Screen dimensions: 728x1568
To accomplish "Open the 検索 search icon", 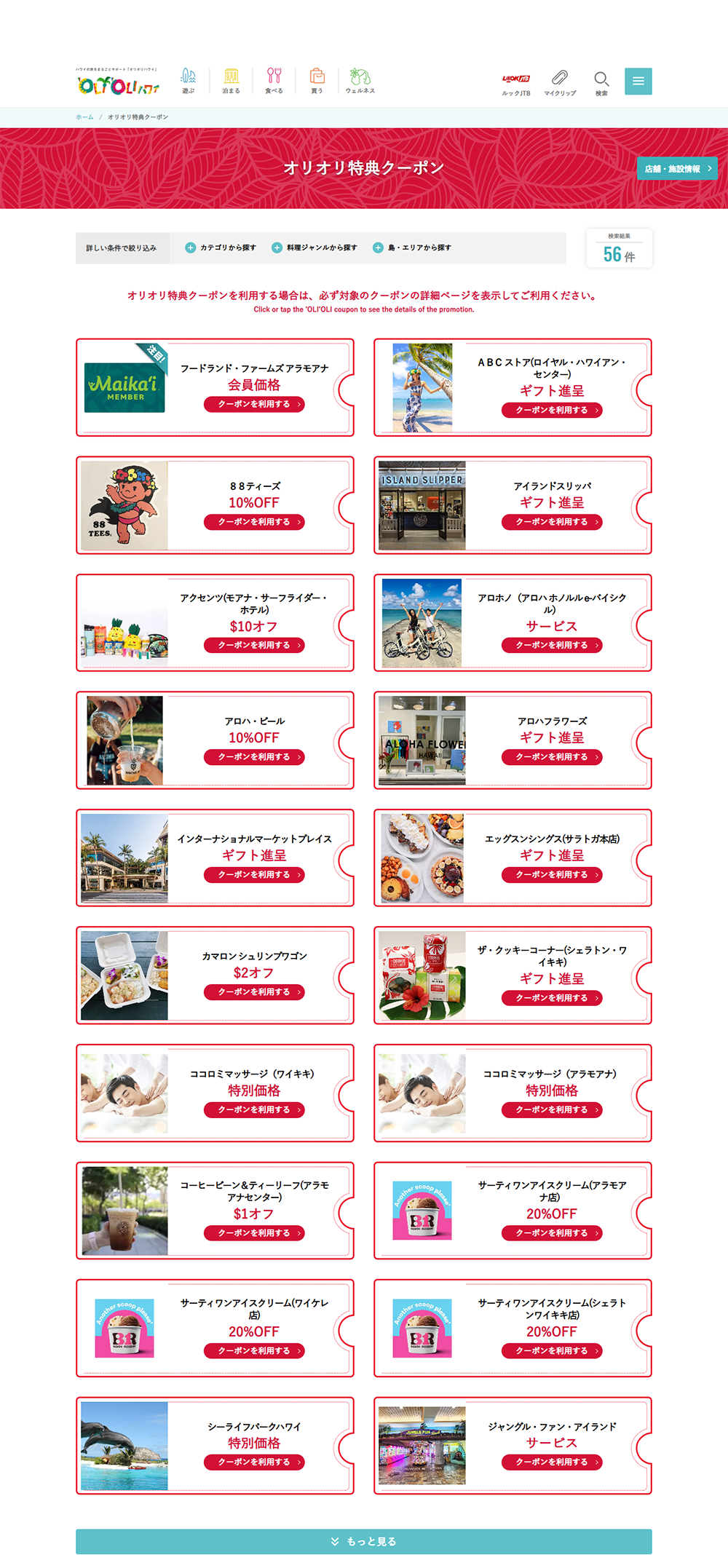I will (601, 82).
